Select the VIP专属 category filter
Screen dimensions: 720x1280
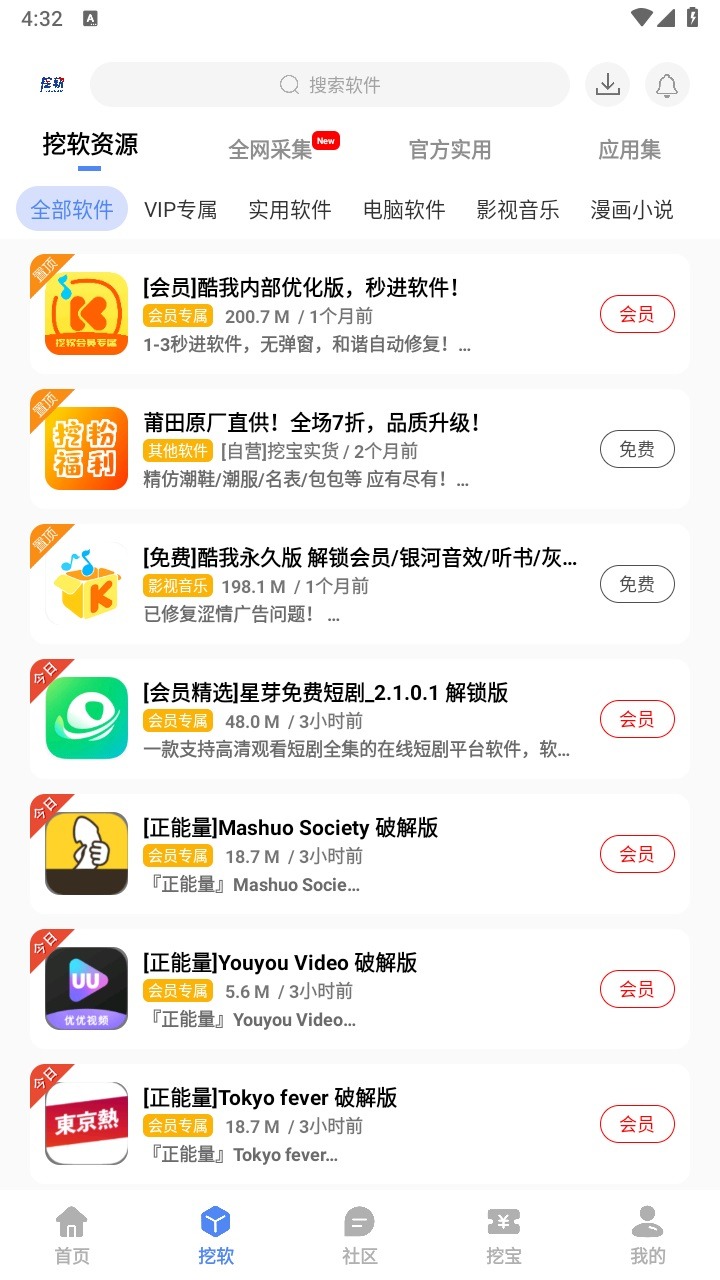180,211
